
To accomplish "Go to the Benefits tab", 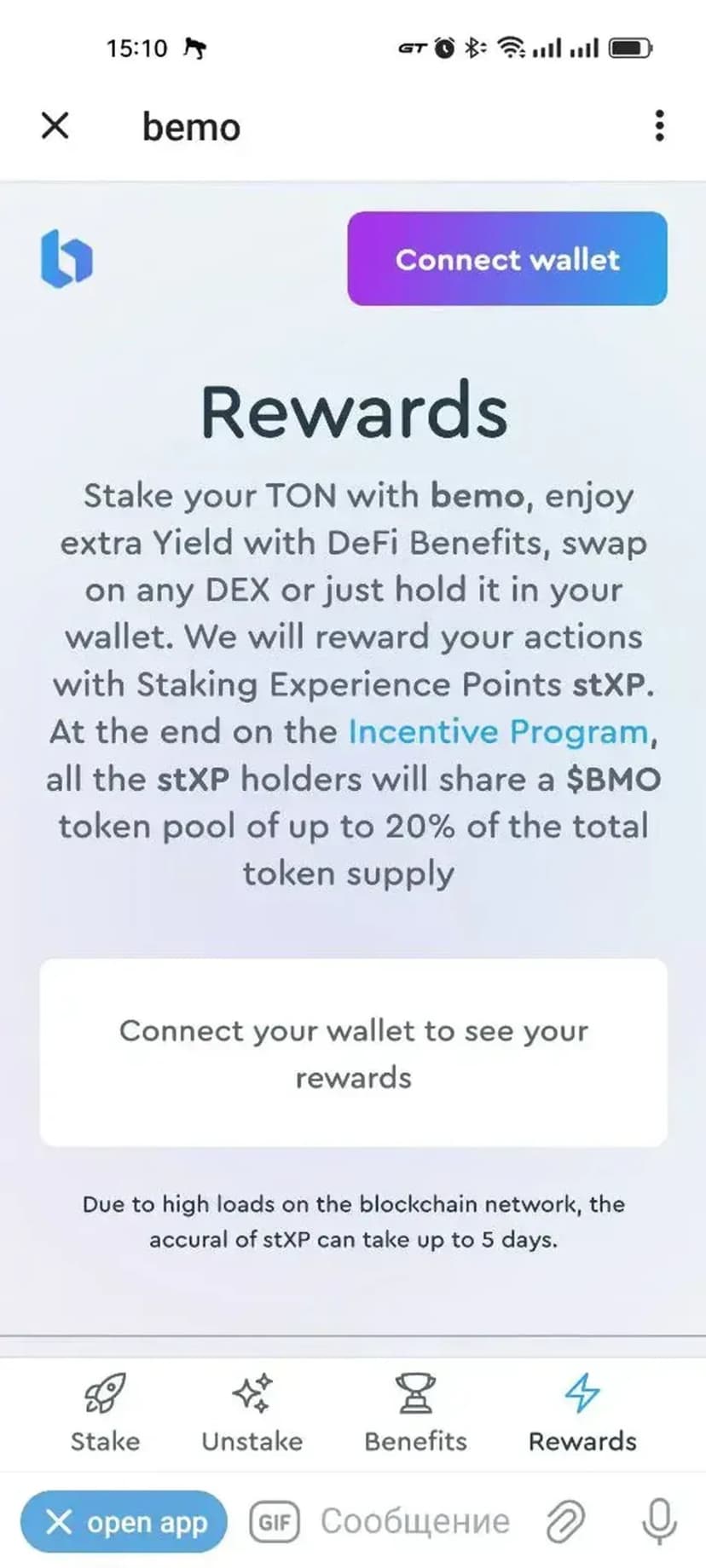I will tap(415, 1413).
